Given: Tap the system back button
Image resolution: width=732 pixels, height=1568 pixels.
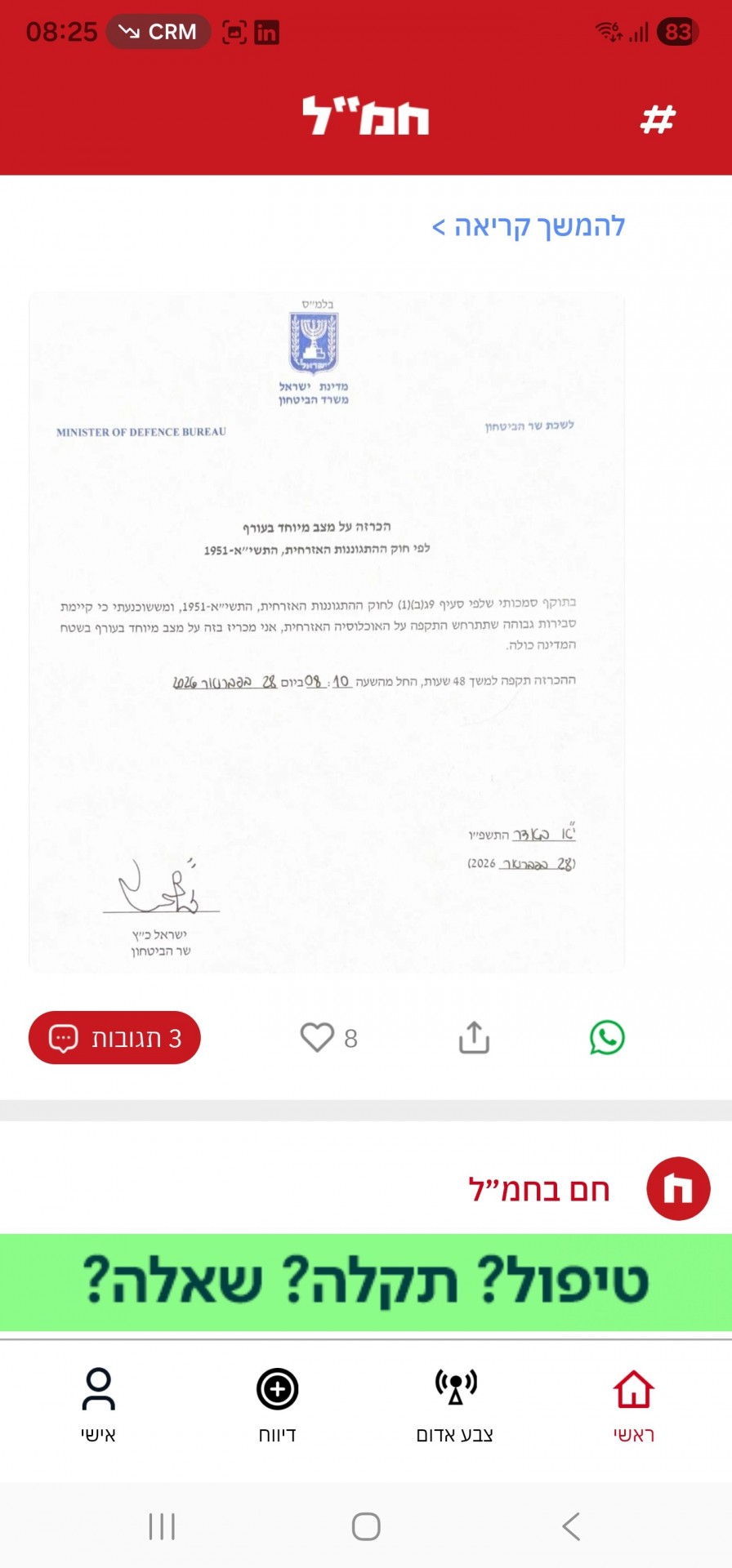Looking at the screenshot, I should pos(571,1526).
